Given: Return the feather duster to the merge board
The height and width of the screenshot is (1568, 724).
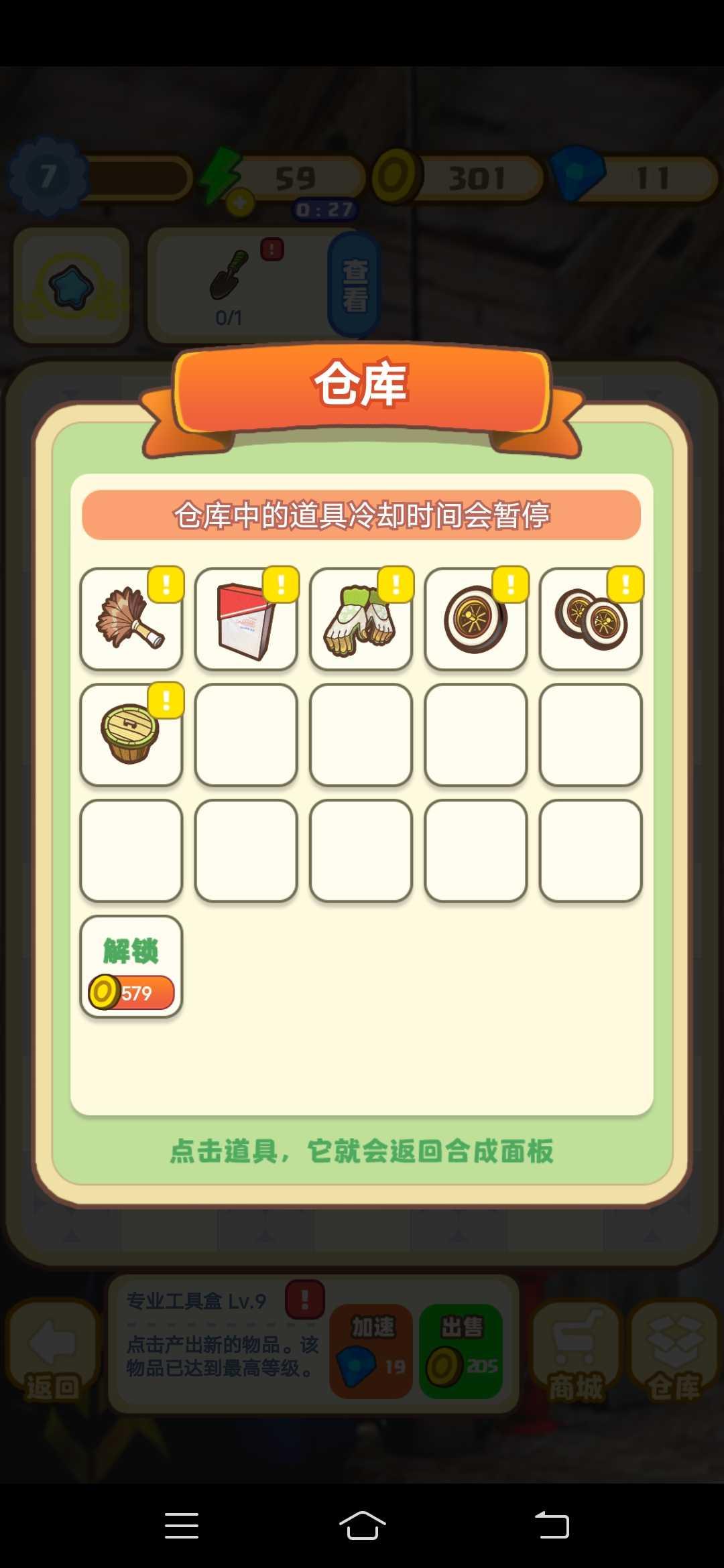Looking at the screenshot, I should [131, 619].
